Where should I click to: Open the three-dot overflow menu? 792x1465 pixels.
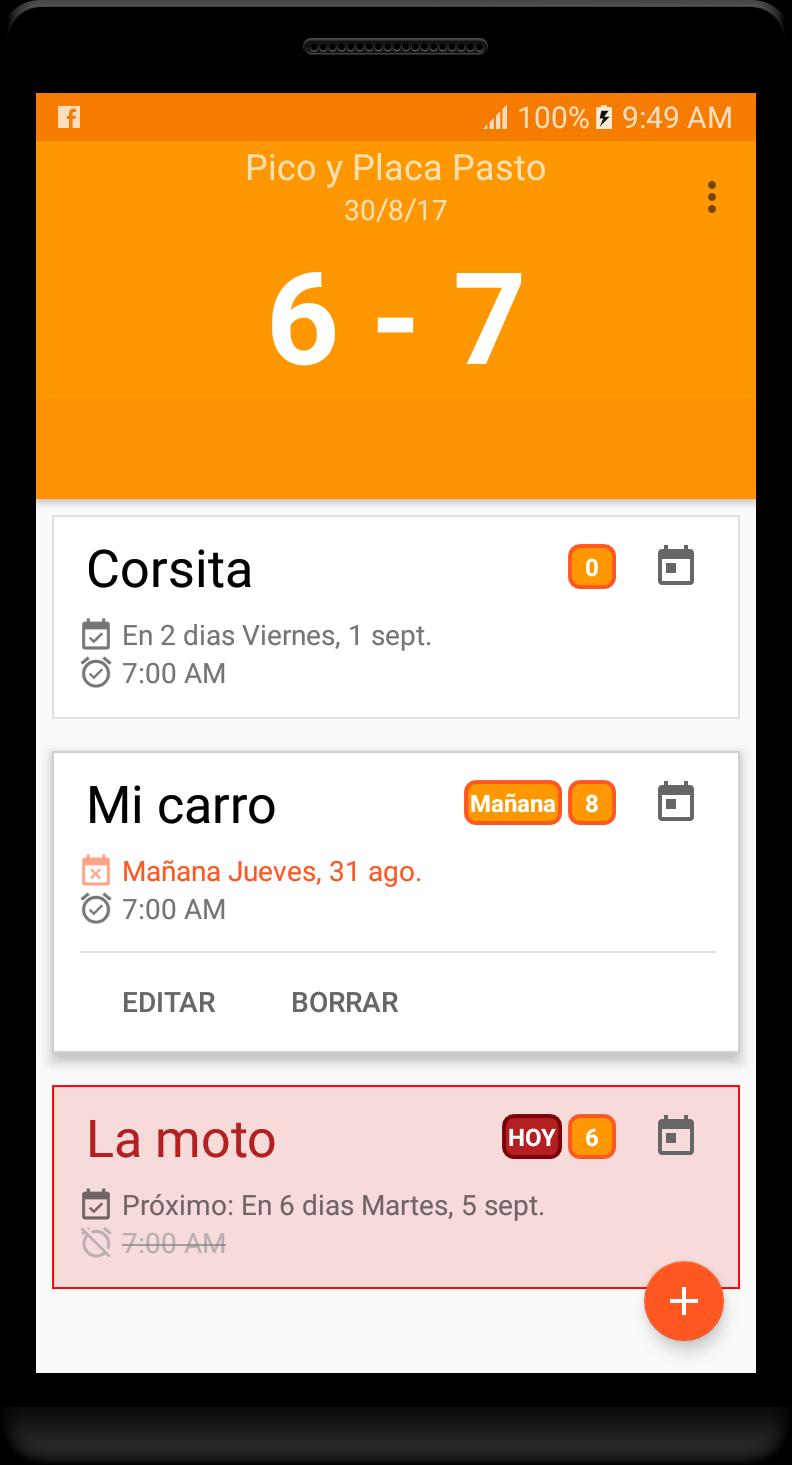pyautogui.click(x=711, y=197)
